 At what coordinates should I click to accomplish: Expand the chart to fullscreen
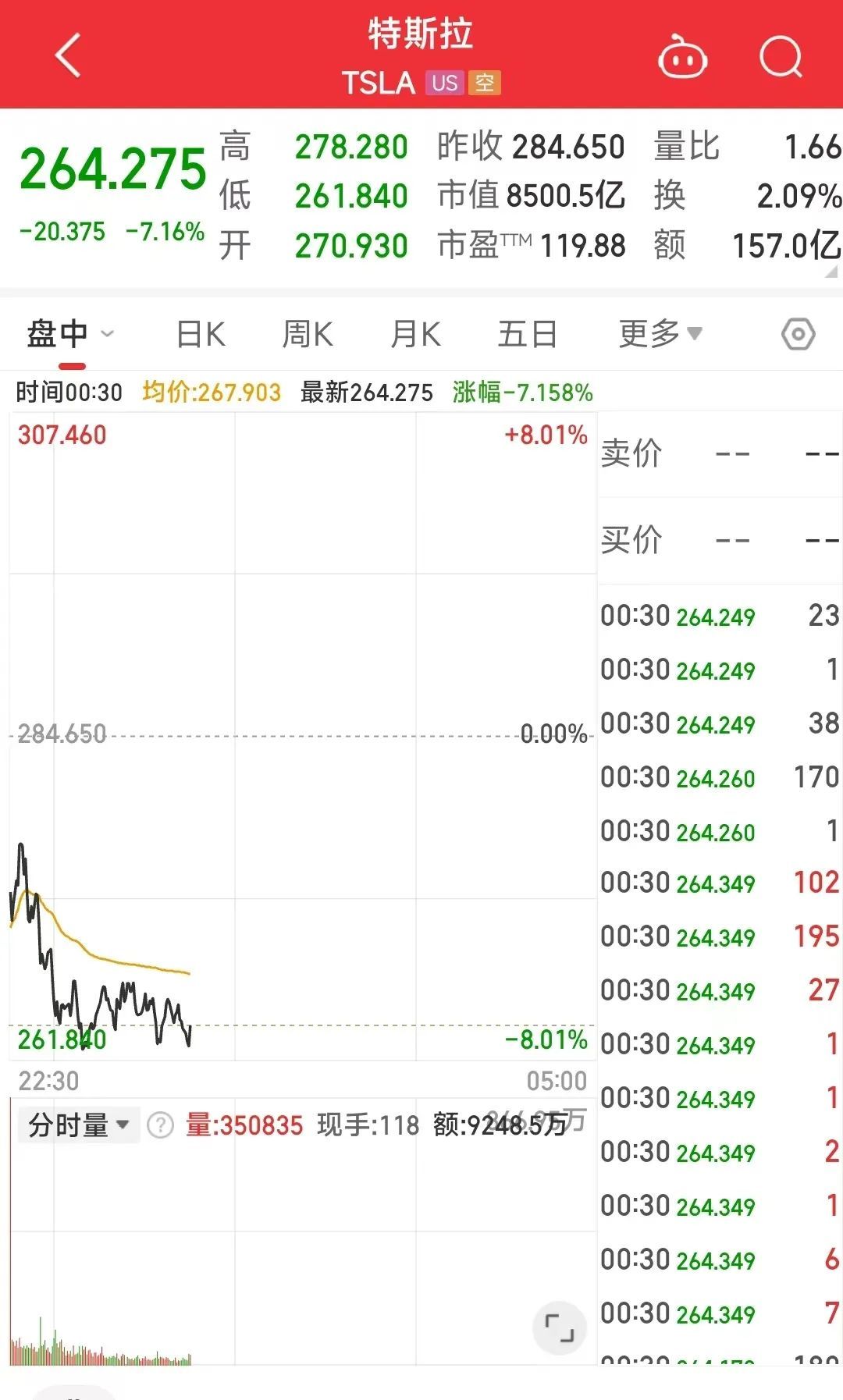(560, 1327)
